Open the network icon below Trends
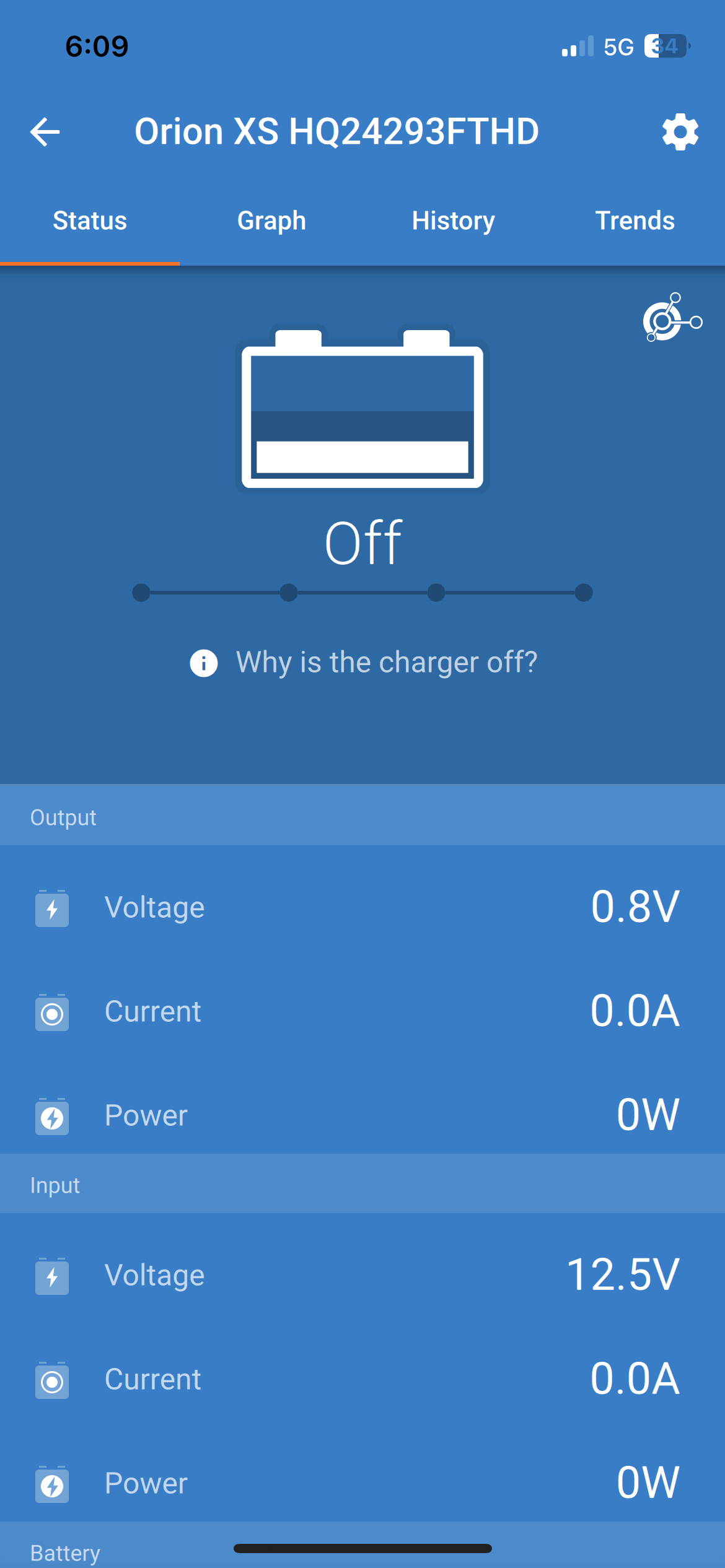The height and width of the screenshot is (1568, 725). tap(671, 318)
